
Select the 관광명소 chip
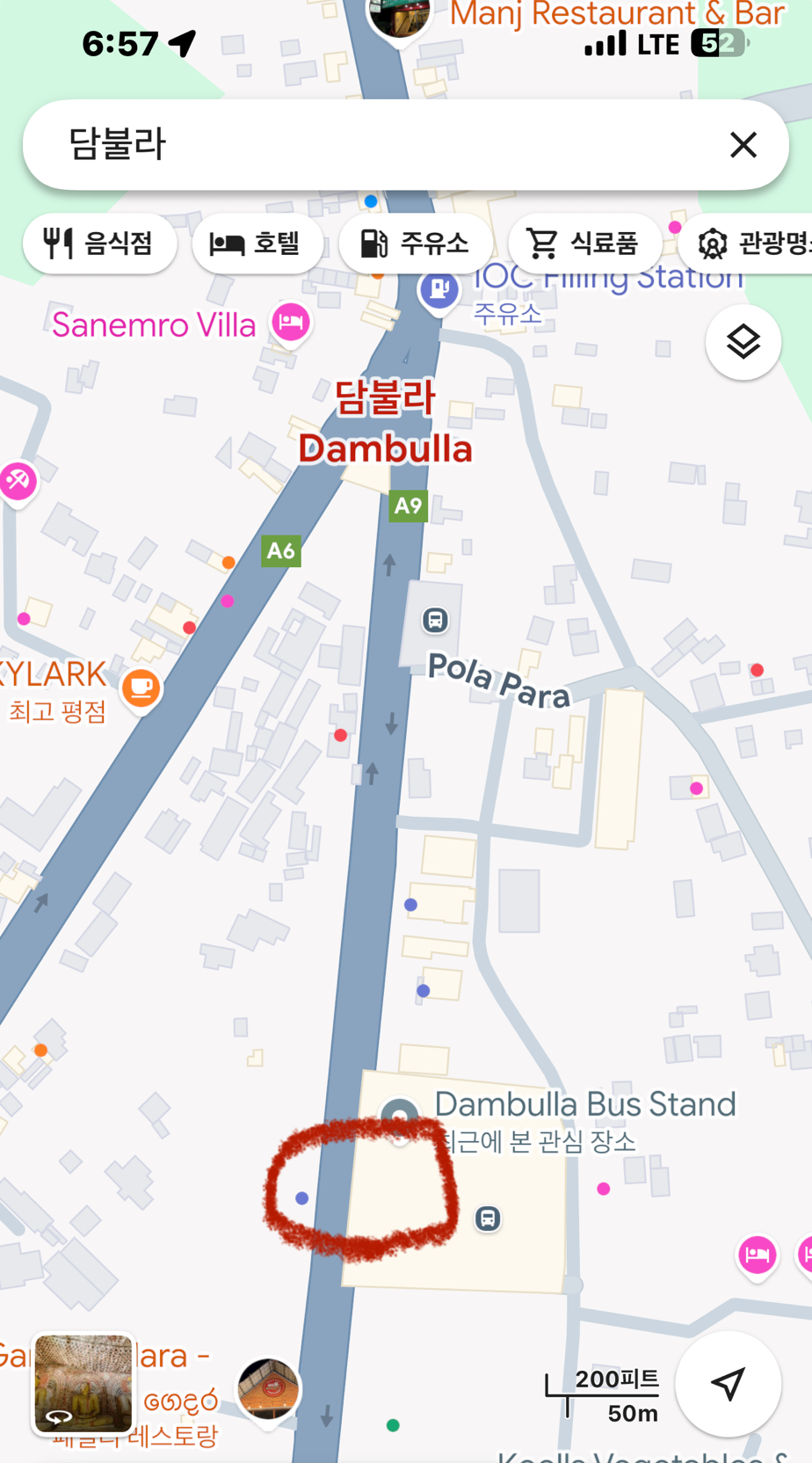coord(751,243)
